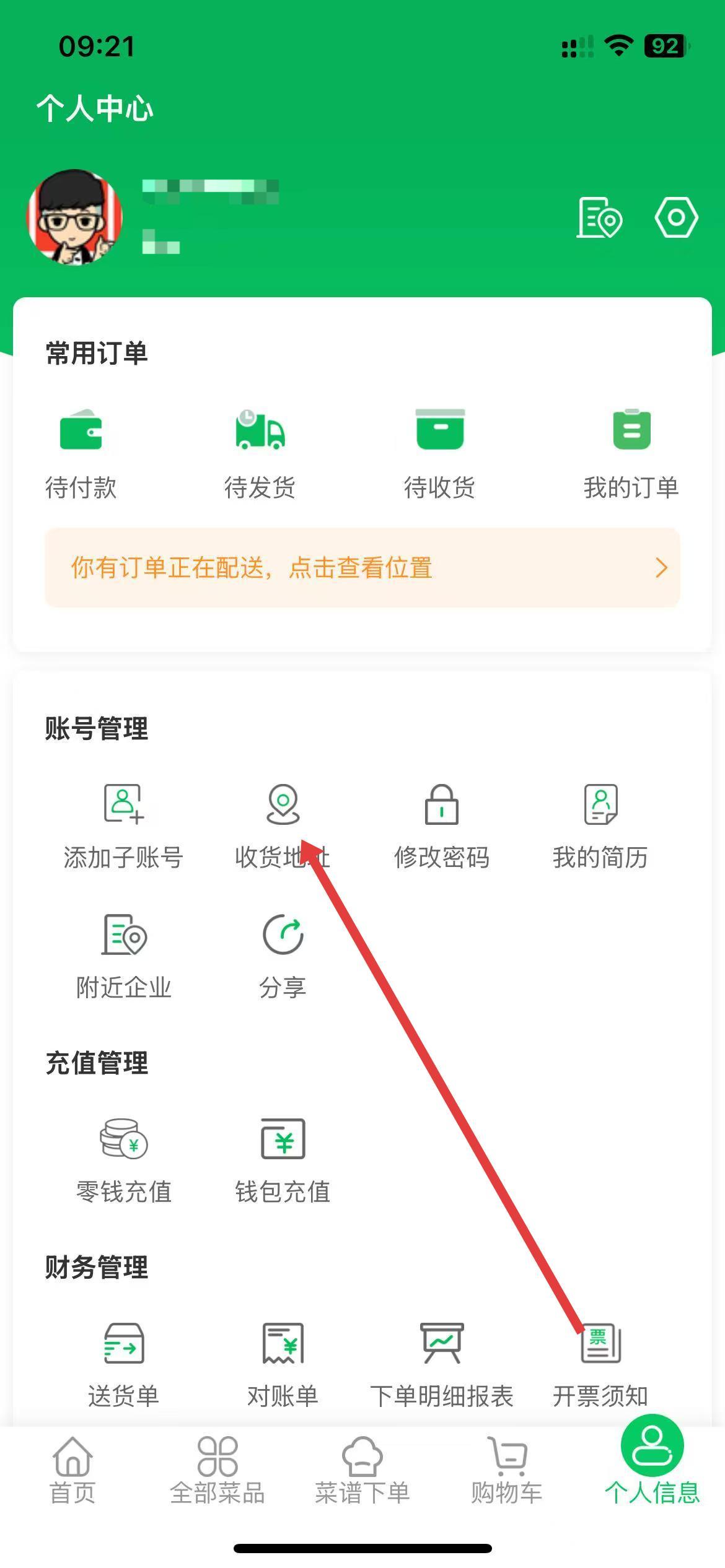This screenshot has height=1568, width=725.
Task: View 待收货 orders
Action: pos(439,453)
